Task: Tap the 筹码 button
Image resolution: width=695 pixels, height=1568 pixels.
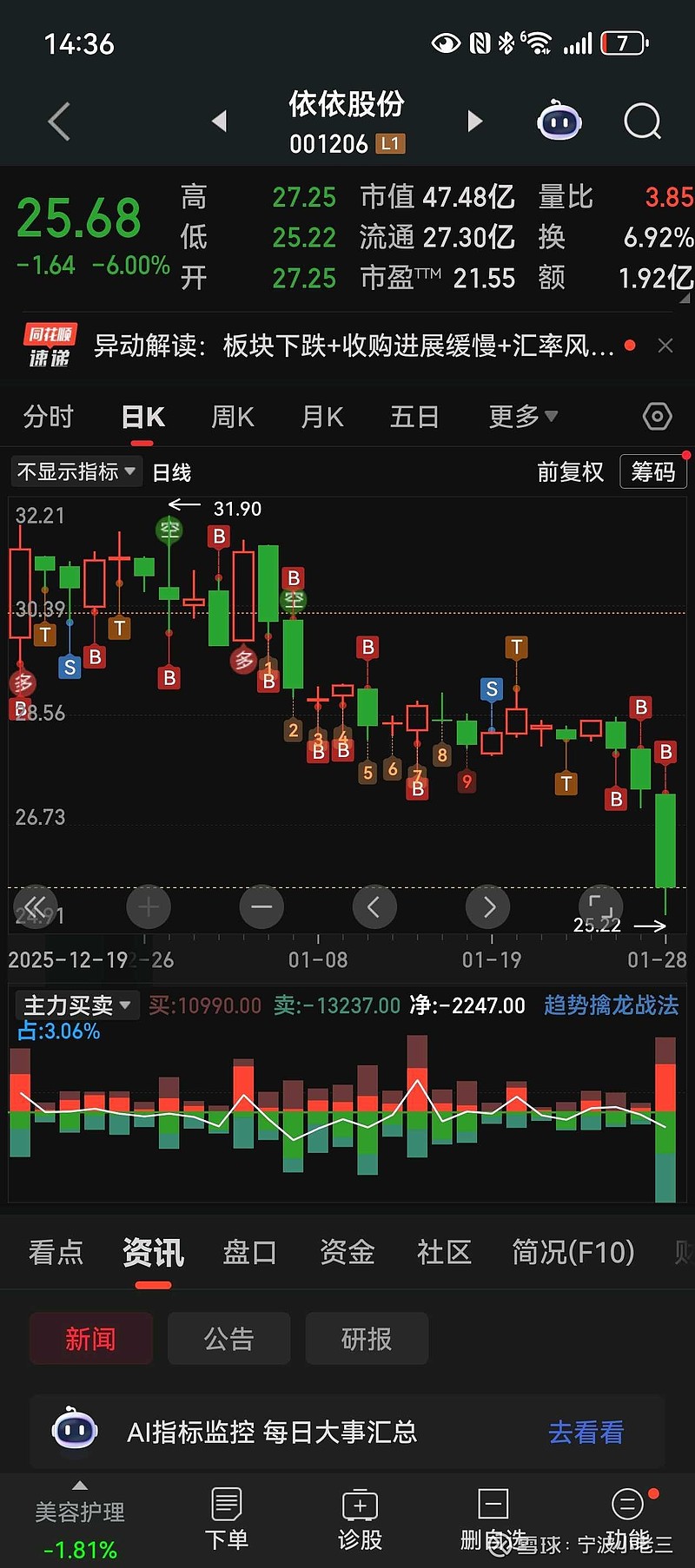Action: (652, 471)
